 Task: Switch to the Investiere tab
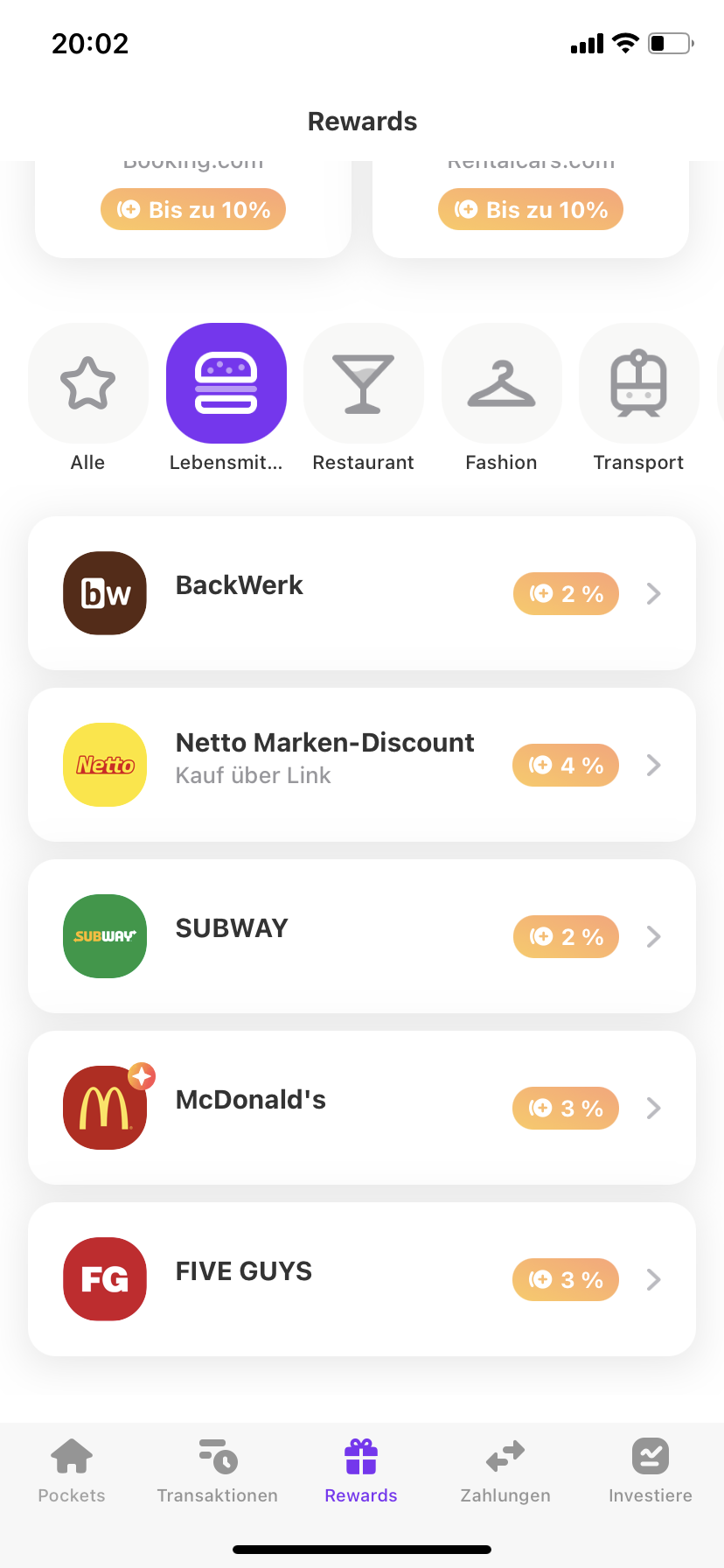[651, 1472]
